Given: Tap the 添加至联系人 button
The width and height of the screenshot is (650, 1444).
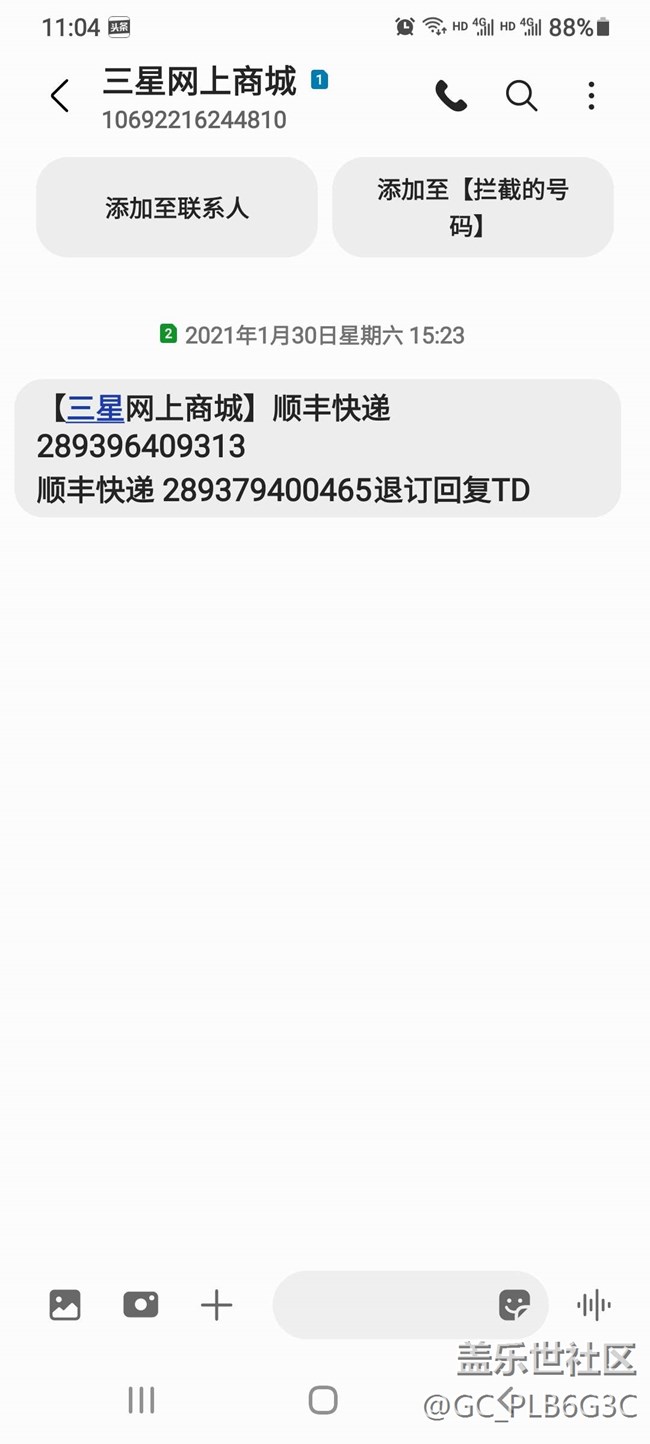Looking at the screenshot, I should 177,207.
